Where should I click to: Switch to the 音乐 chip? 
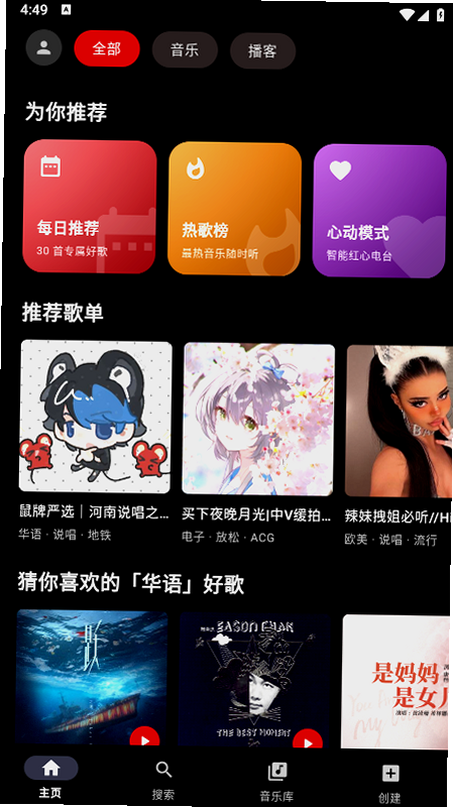[185, 50]
